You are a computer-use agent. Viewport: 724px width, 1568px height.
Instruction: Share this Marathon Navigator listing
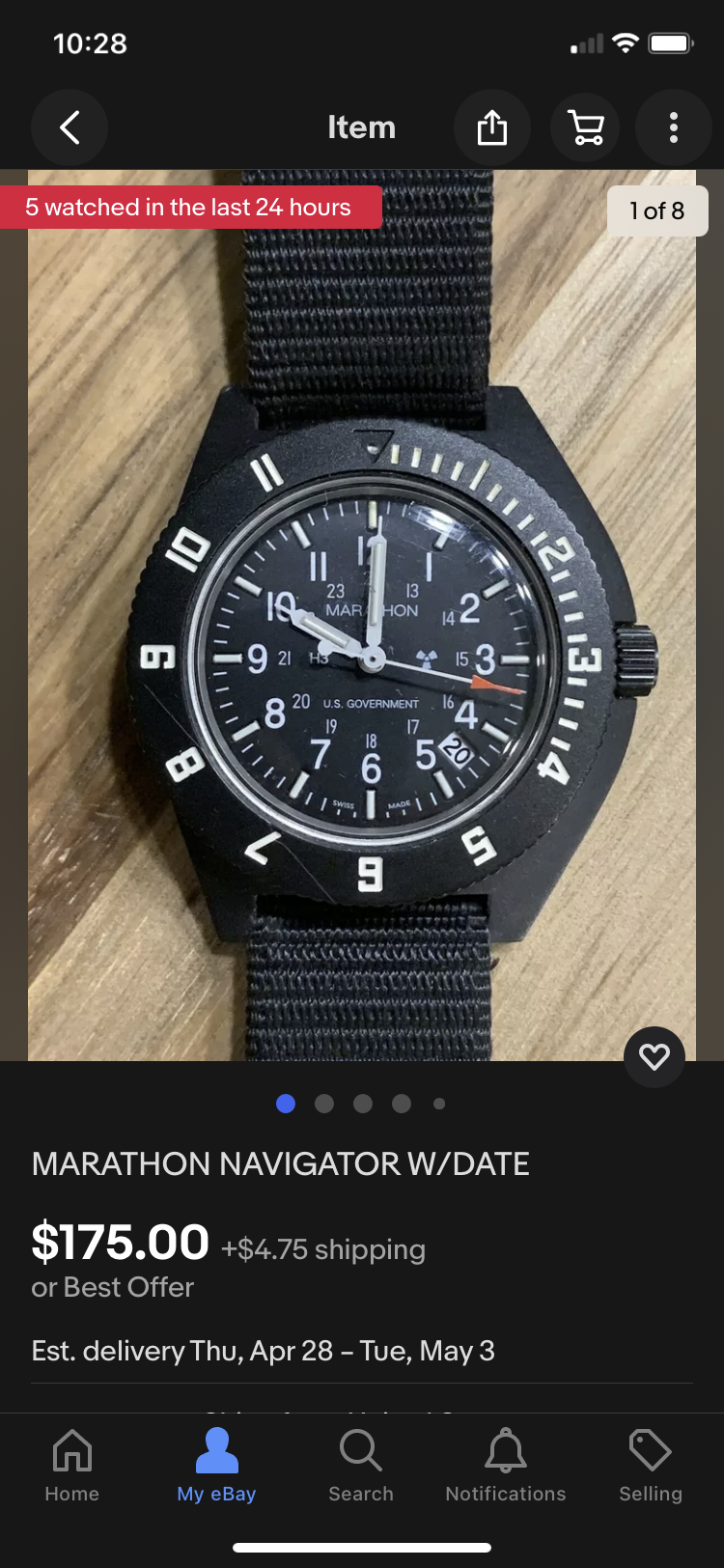492,127
